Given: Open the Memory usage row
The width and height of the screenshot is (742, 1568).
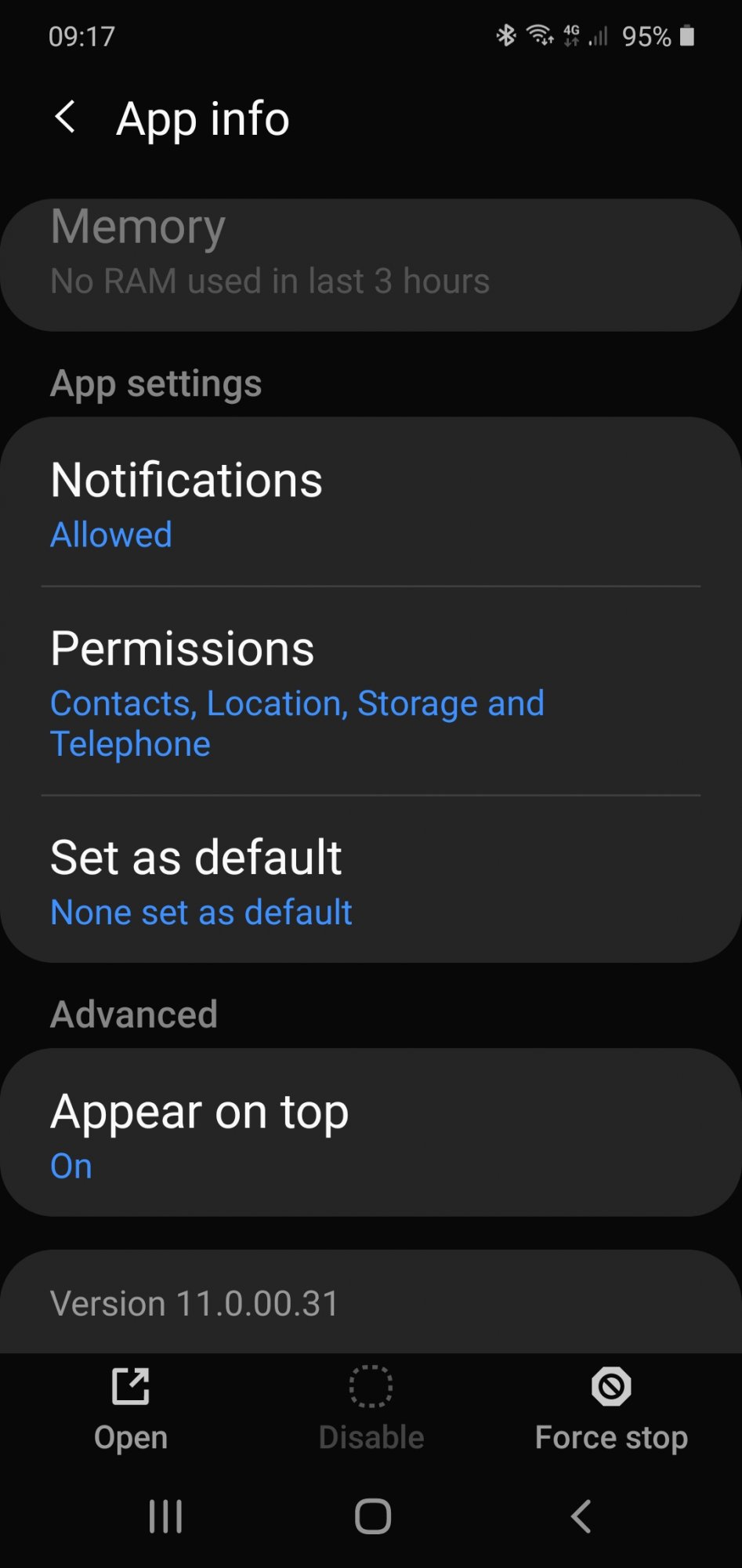Looking at the screenshot, I should [x=371, y=265].
